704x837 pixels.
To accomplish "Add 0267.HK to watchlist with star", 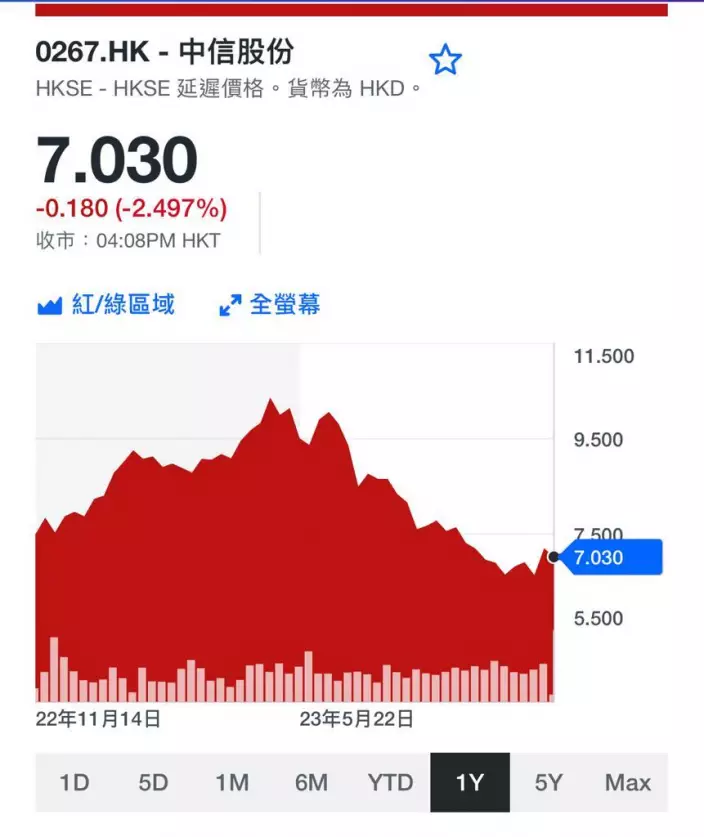I will (445, 60).
